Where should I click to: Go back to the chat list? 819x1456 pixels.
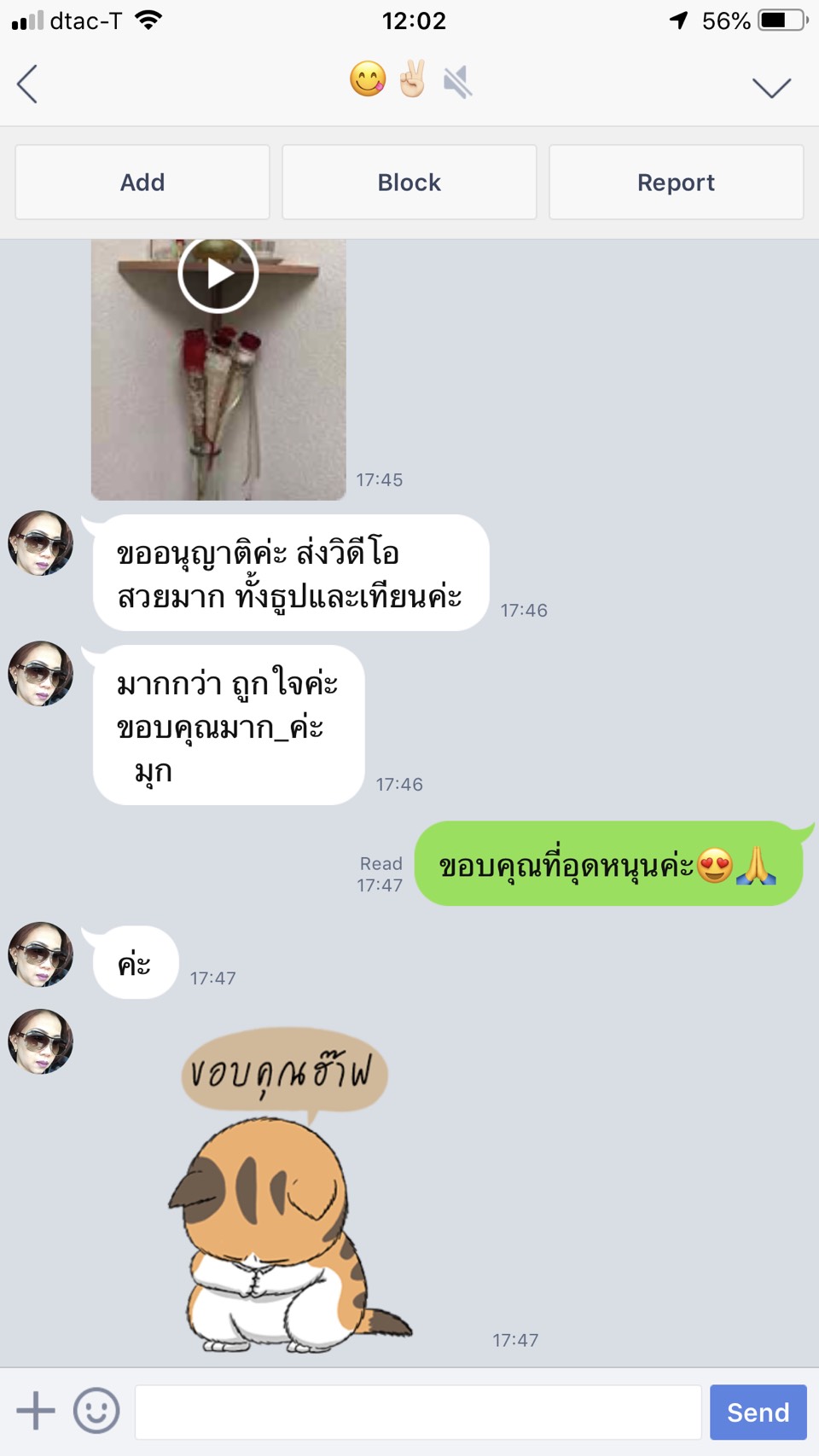pos(27,84)
